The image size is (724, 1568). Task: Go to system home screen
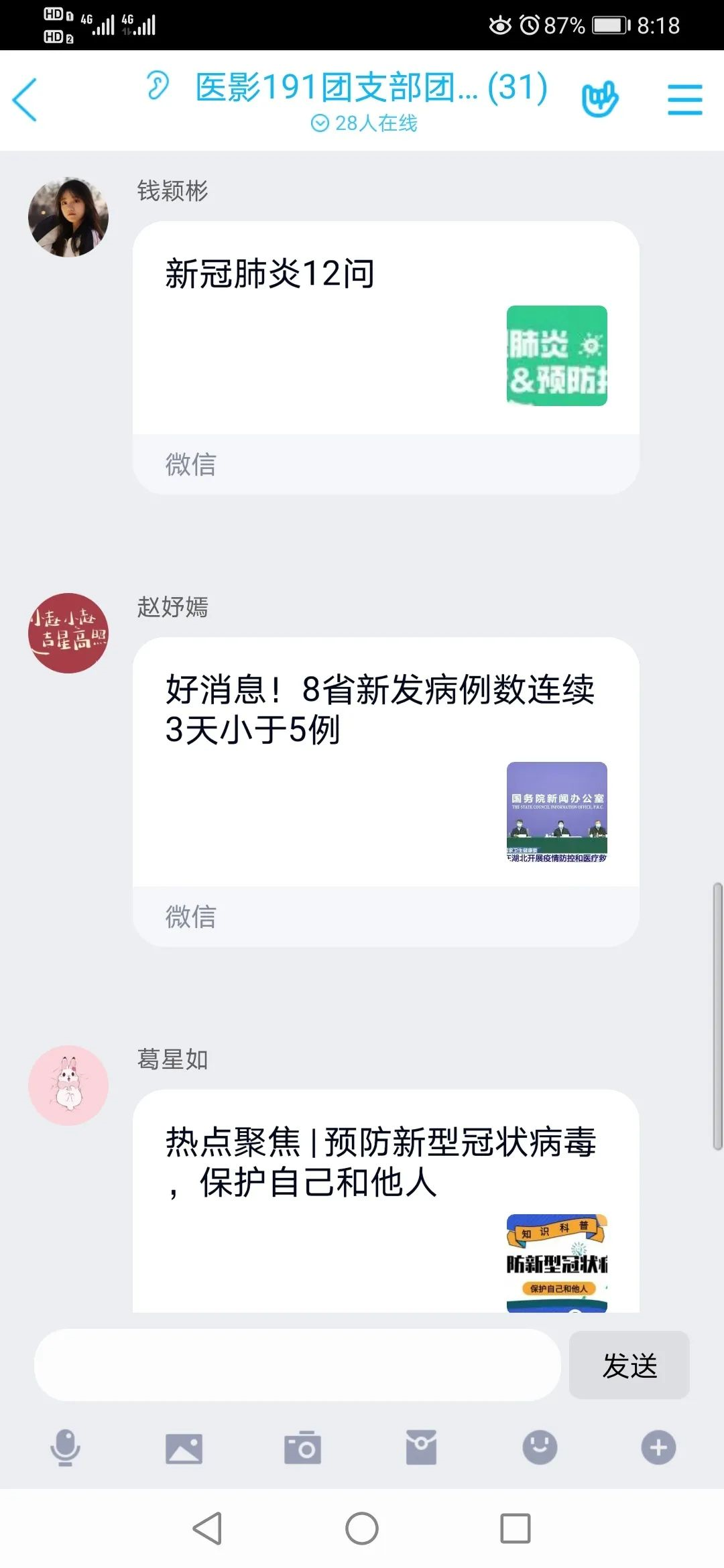(362, 1528)
